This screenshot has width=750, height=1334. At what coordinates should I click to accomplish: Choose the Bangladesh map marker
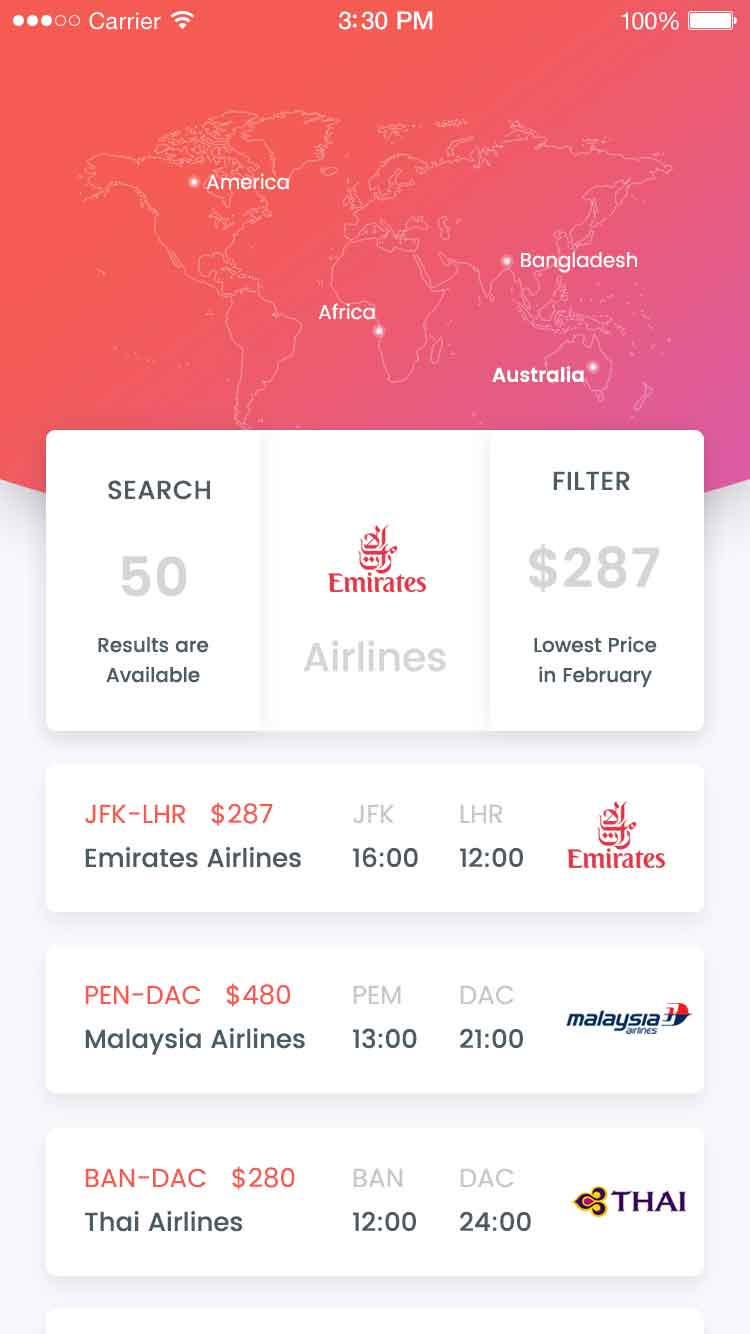507,261
